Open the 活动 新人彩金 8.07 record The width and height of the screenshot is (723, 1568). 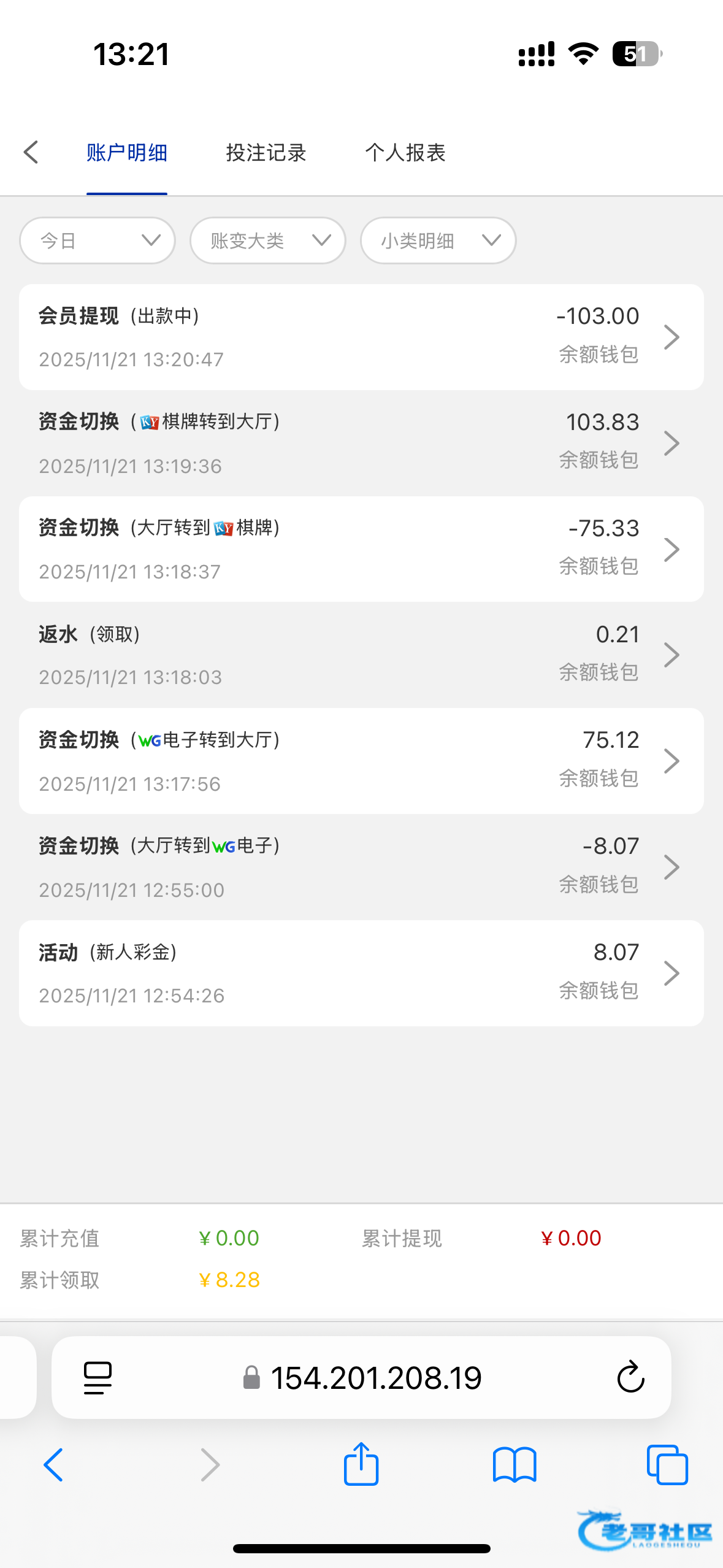pyautogui.click(x=361, y=973)
